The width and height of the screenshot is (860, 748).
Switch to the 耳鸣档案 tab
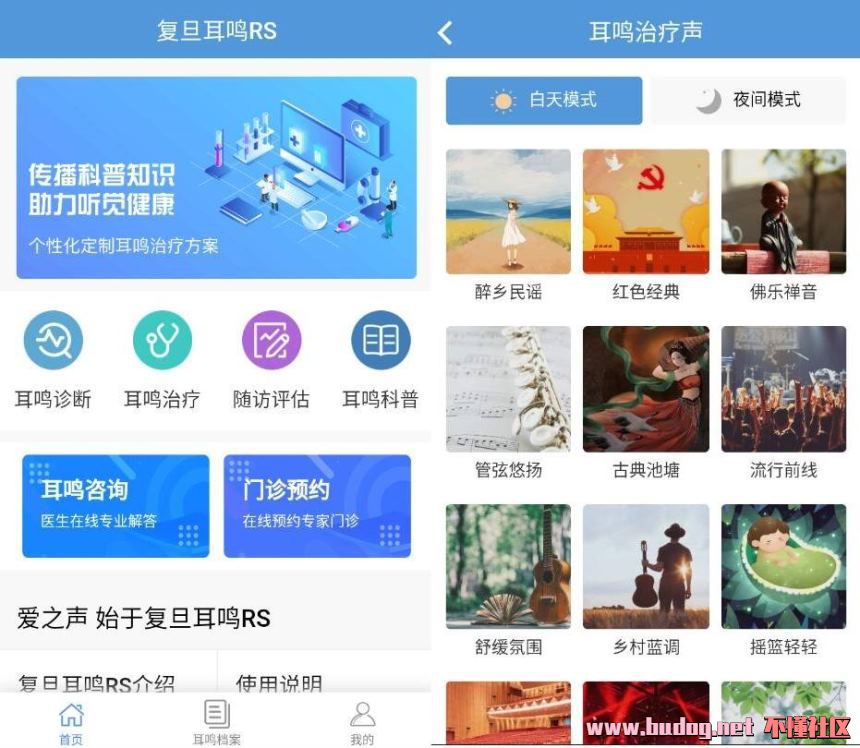pyautogui.click(x=216, y=722)
